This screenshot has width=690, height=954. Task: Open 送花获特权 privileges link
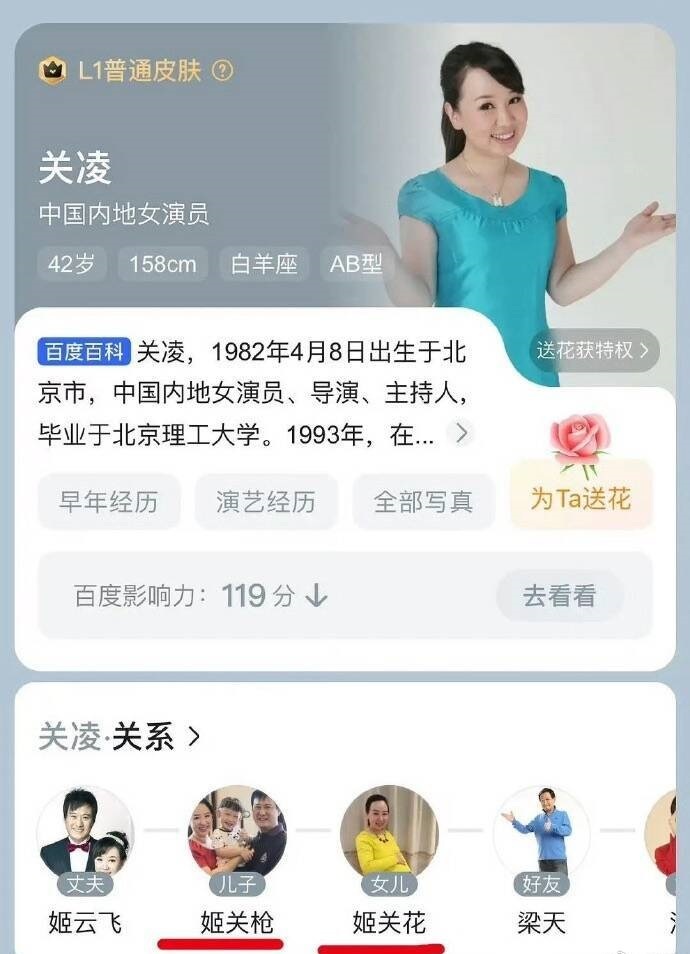tap(594, 350)
